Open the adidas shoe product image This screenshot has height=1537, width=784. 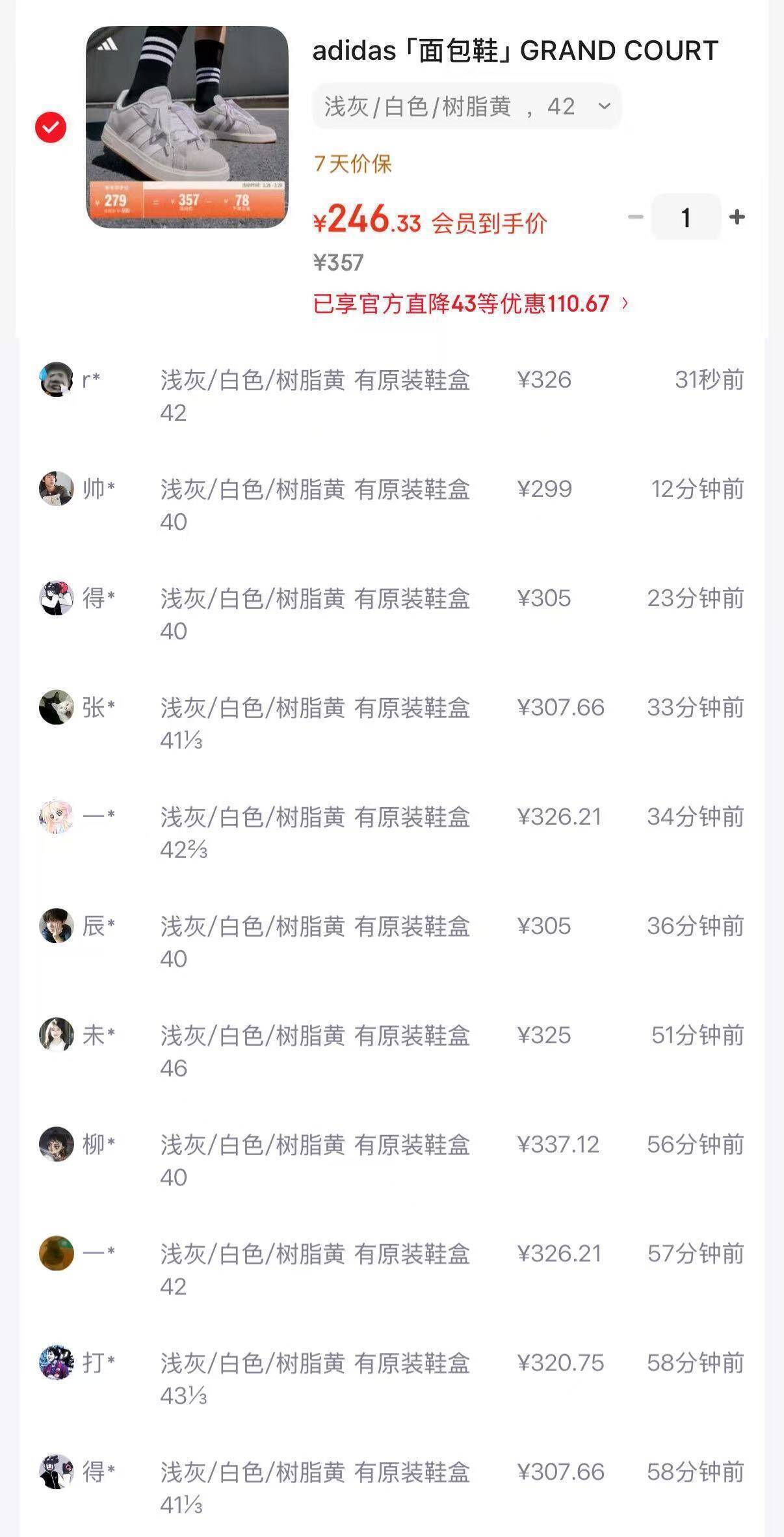point(187,127)
